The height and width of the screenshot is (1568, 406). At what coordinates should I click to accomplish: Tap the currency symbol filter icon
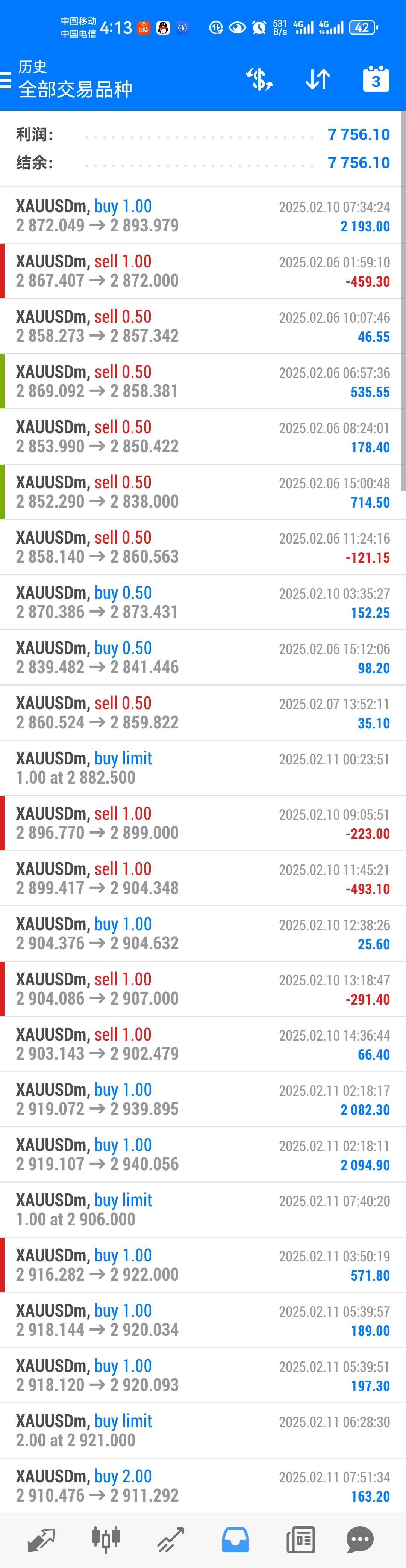[259, 79]
